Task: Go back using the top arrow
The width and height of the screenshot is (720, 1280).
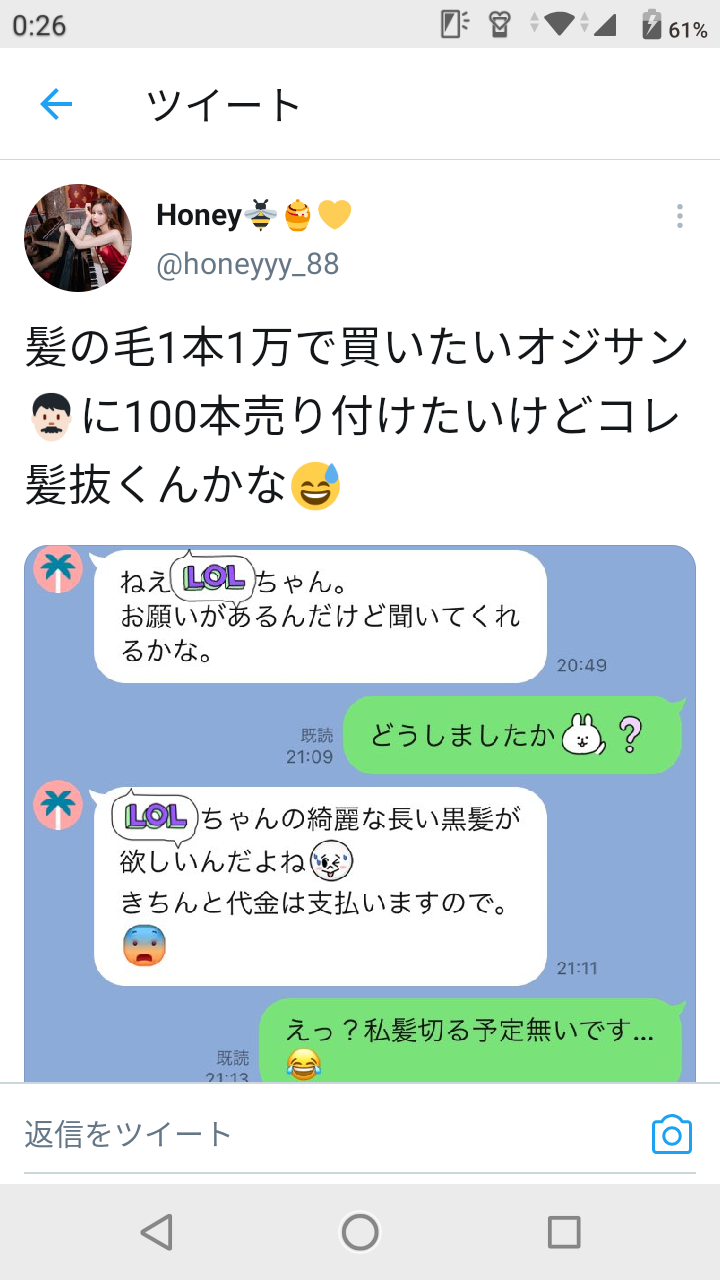Action: pyautogui.click(x=56, y=104)
